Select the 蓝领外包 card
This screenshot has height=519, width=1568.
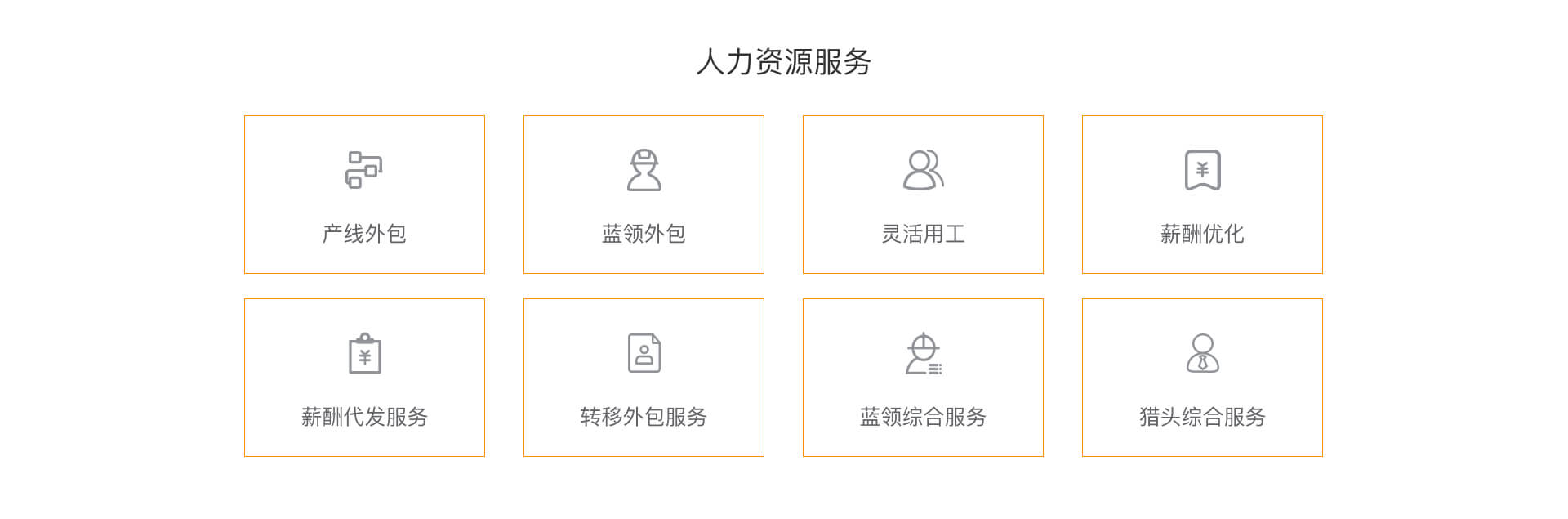644,195
